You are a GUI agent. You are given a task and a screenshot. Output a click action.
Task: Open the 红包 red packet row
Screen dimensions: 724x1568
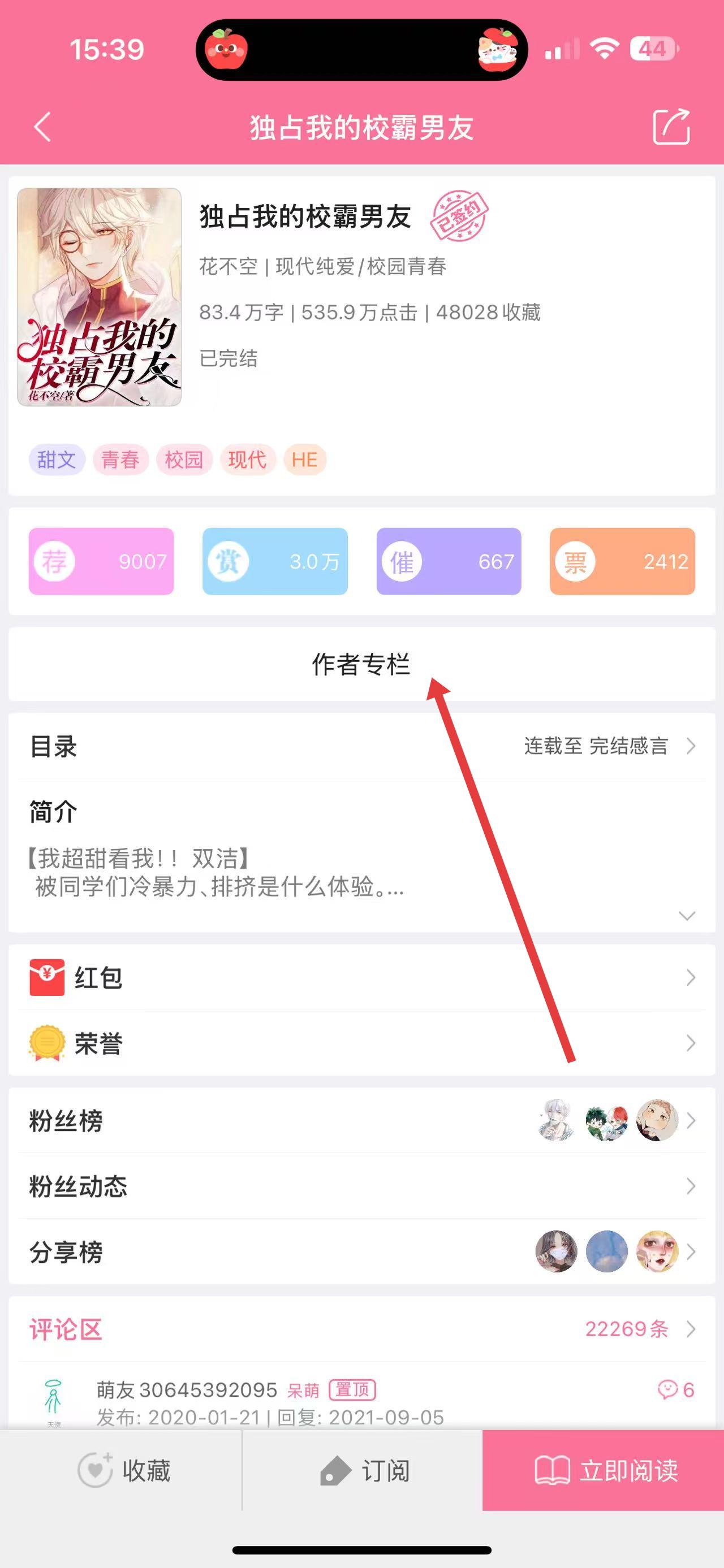click(361, 977)
